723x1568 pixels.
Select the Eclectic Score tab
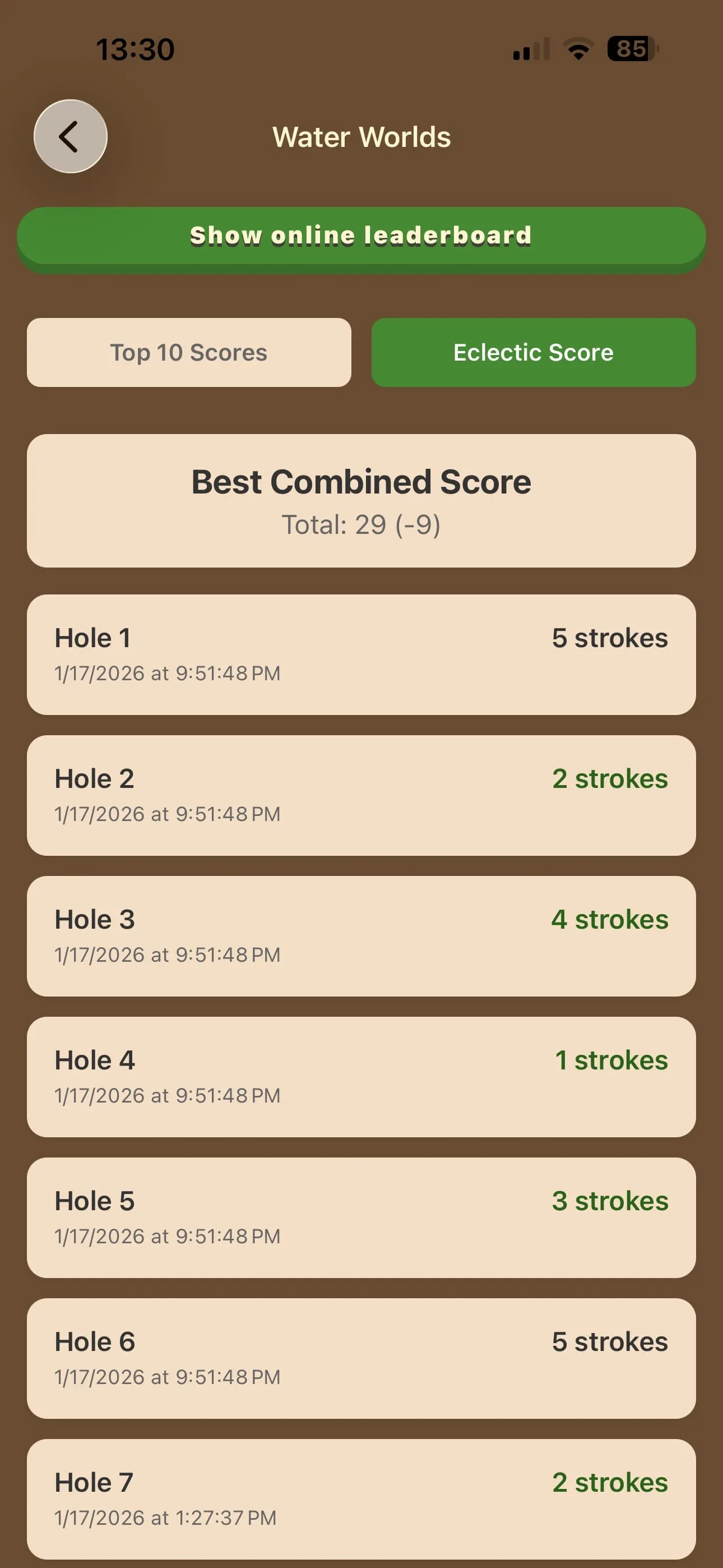(534, 352)
